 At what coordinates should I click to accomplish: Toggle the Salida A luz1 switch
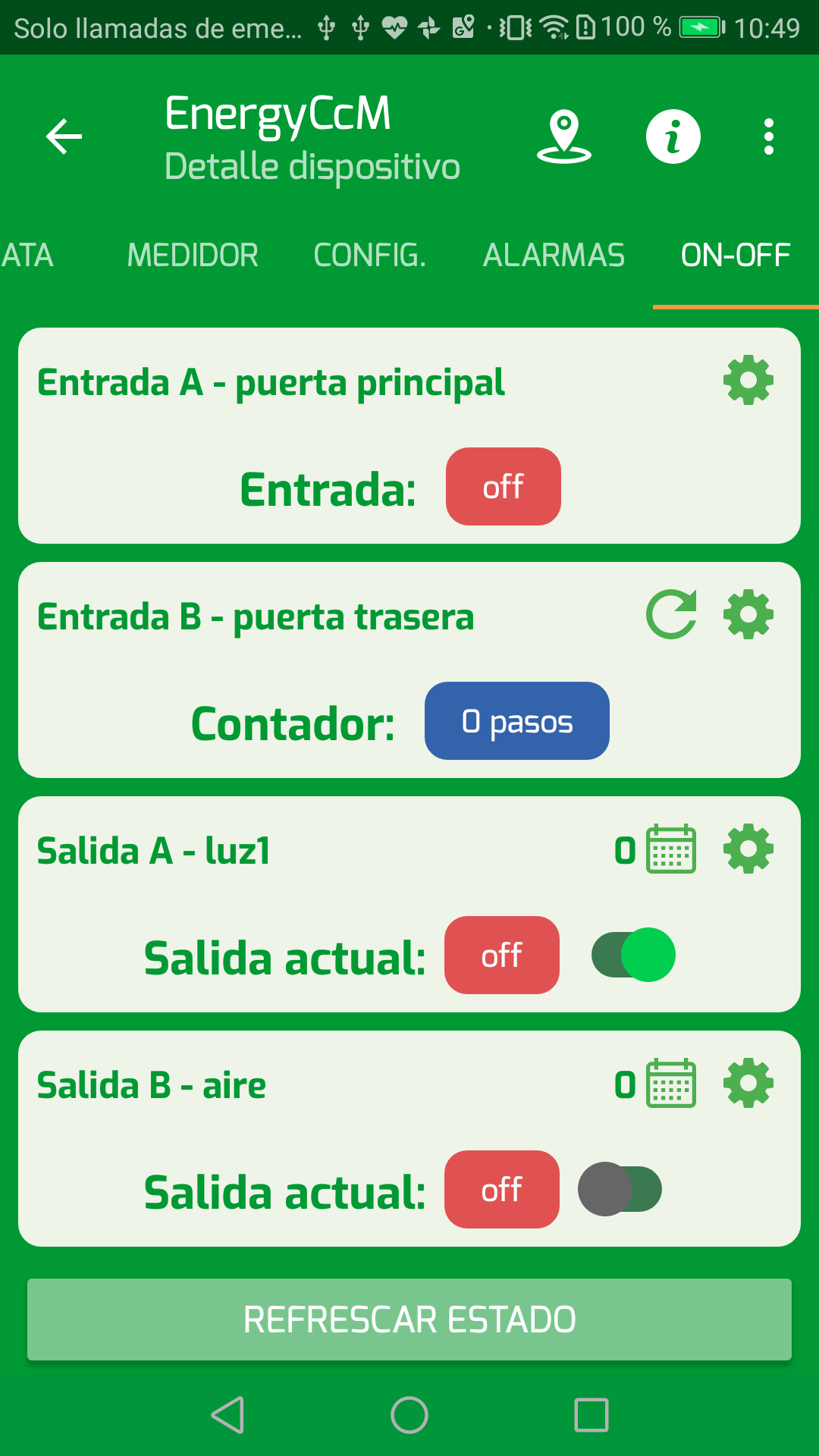[633, 955]
